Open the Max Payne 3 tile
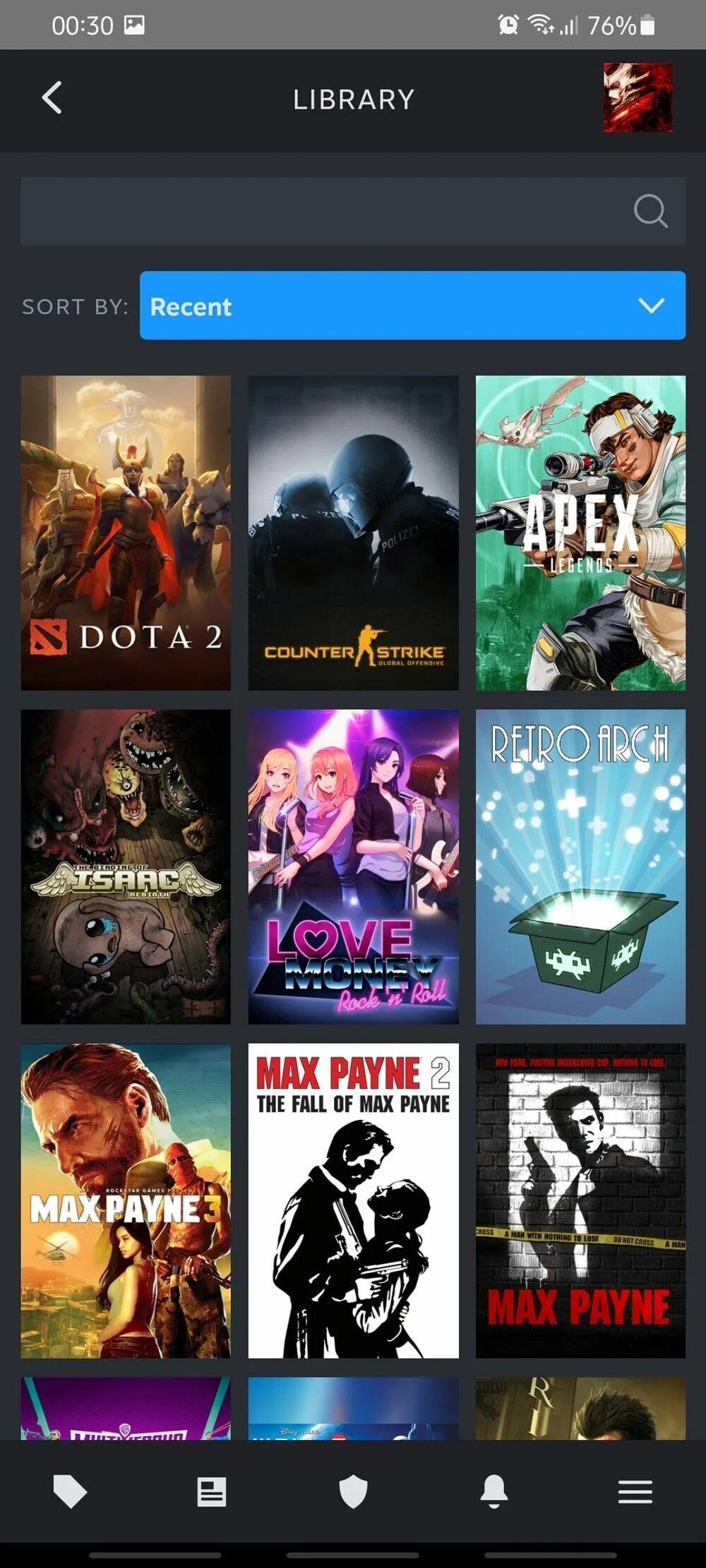 (x=126, y=1201)
